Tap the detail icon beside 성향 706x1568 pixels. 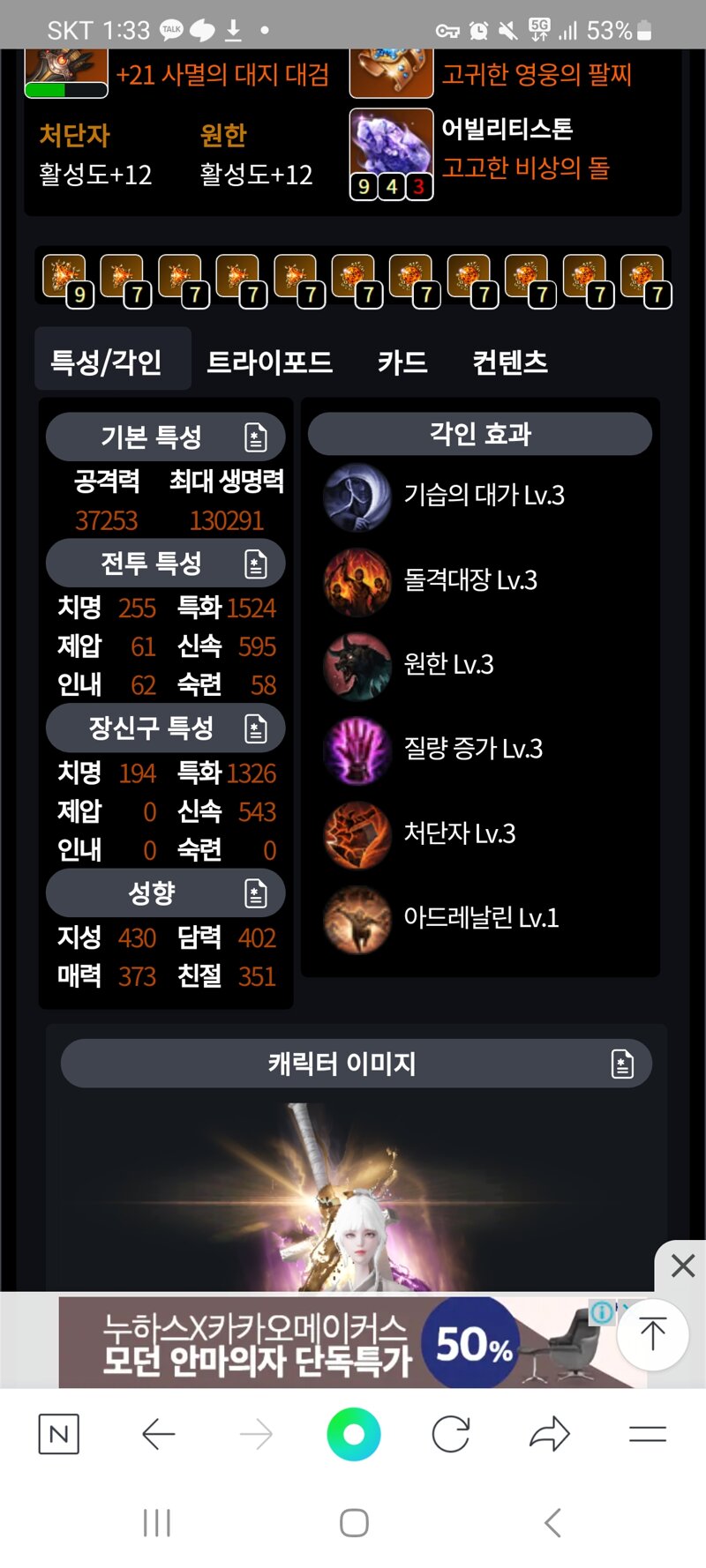[256, 893]
